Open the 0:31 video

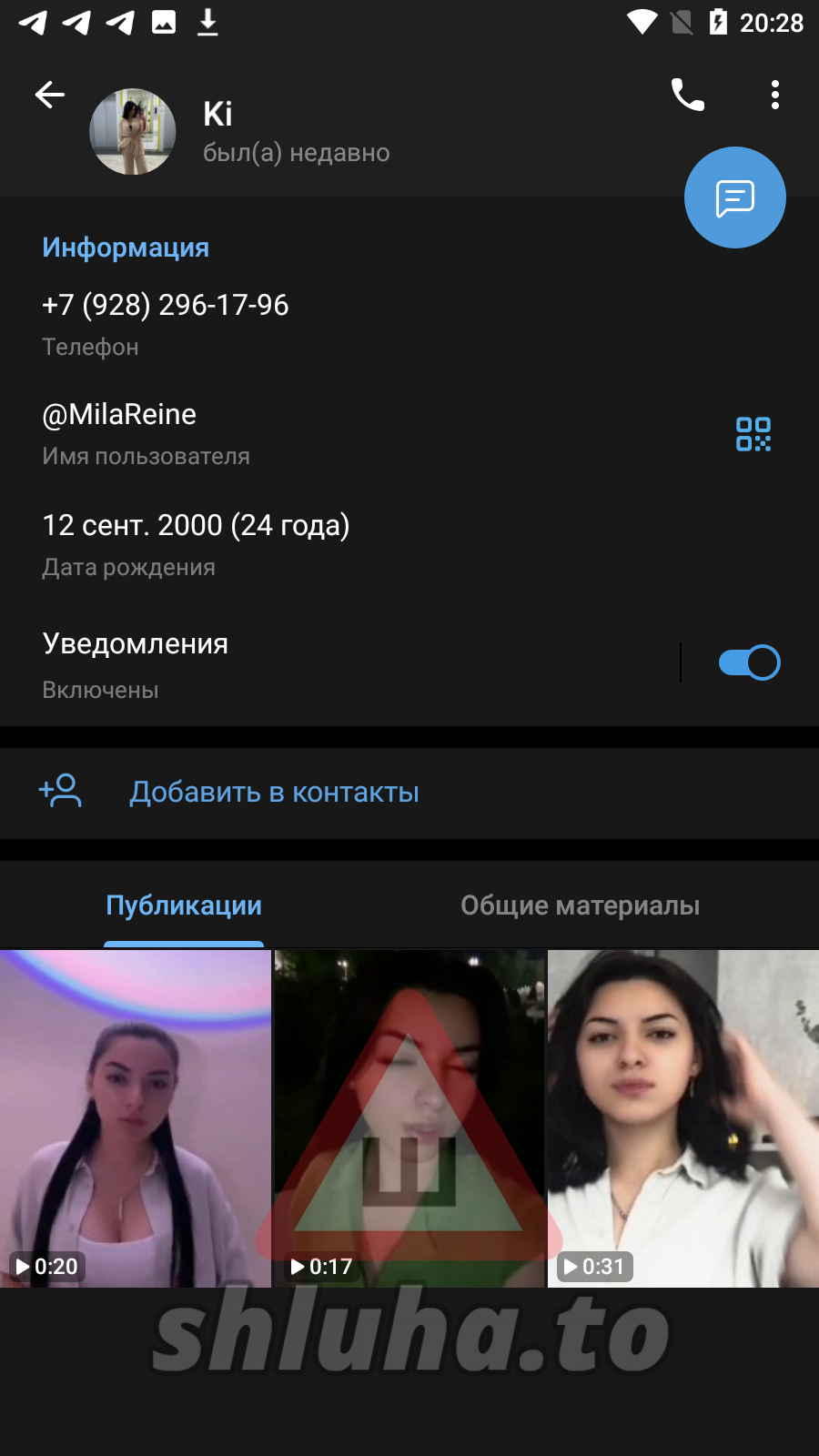pos(683,1118)
